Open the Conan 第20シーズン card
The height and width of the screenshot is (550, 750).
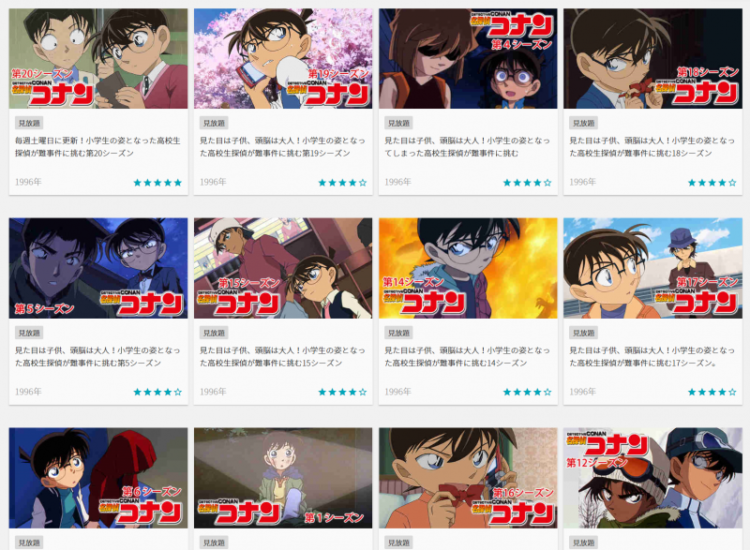pyautogui.click(x=98, y=59)
